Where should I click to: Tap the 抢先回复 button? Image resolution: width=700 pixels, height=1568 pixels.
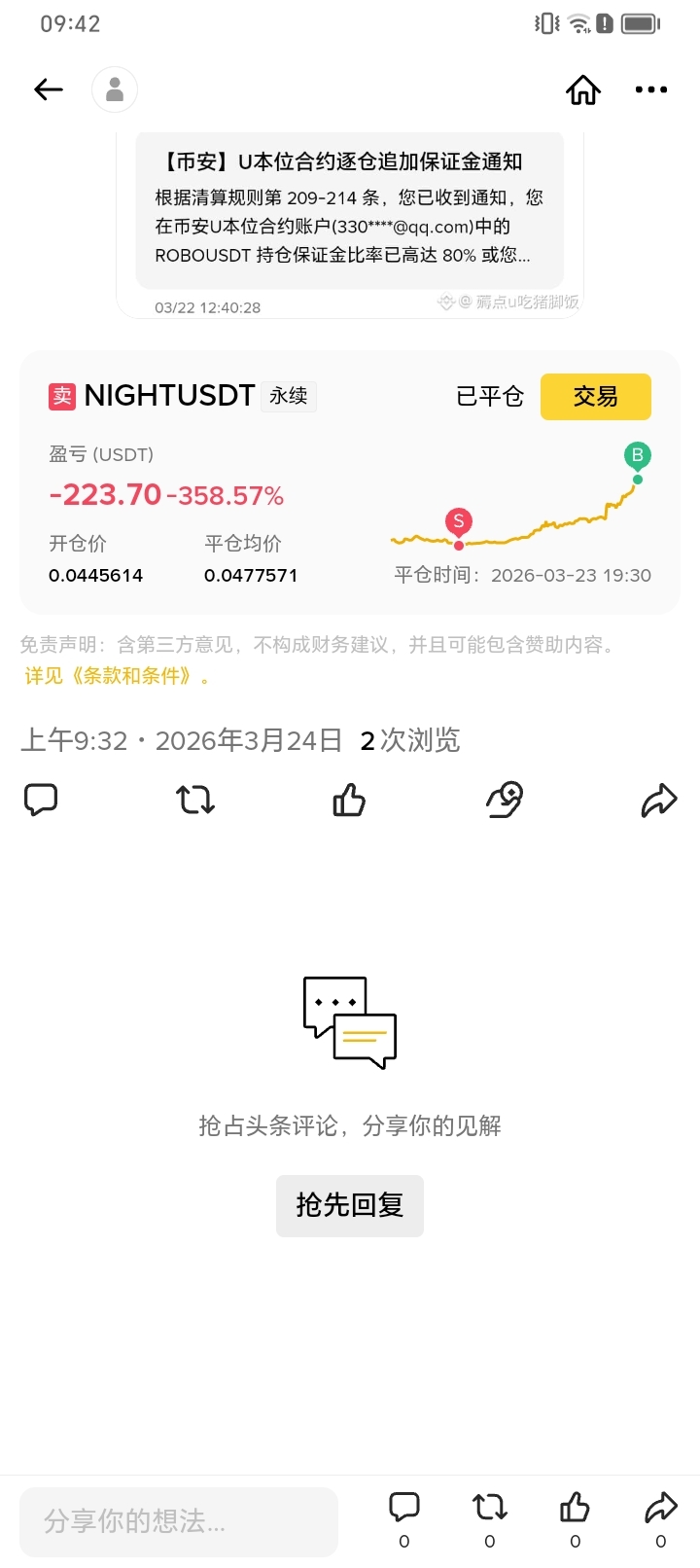tap(349, 1205)
